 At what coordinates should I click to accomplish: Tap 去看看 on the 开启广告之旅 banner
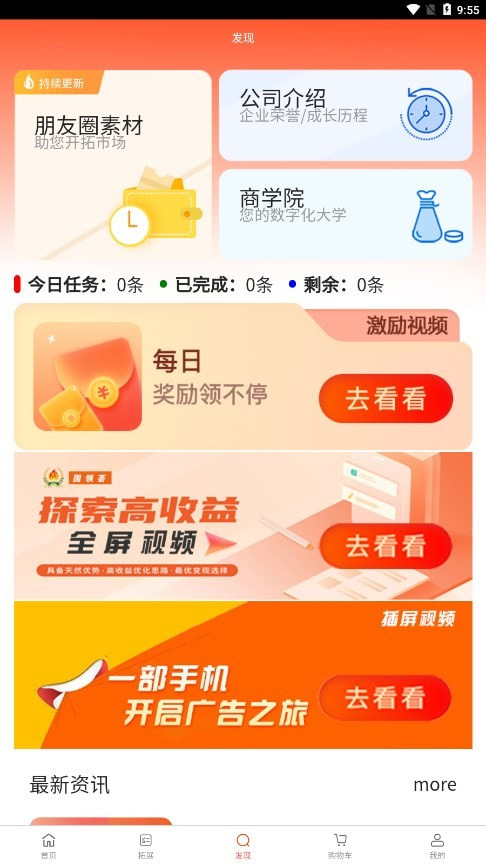coord(386,698)
